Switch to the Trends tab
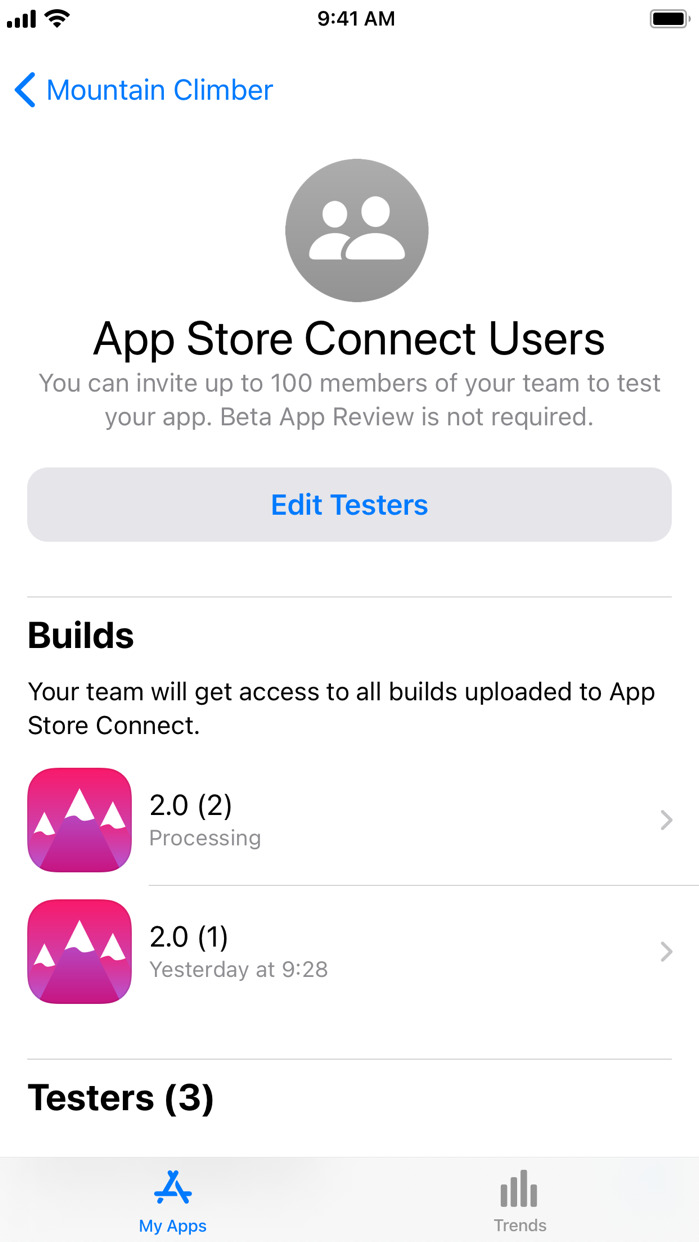699x1242 pixels. pos(520,1201)
